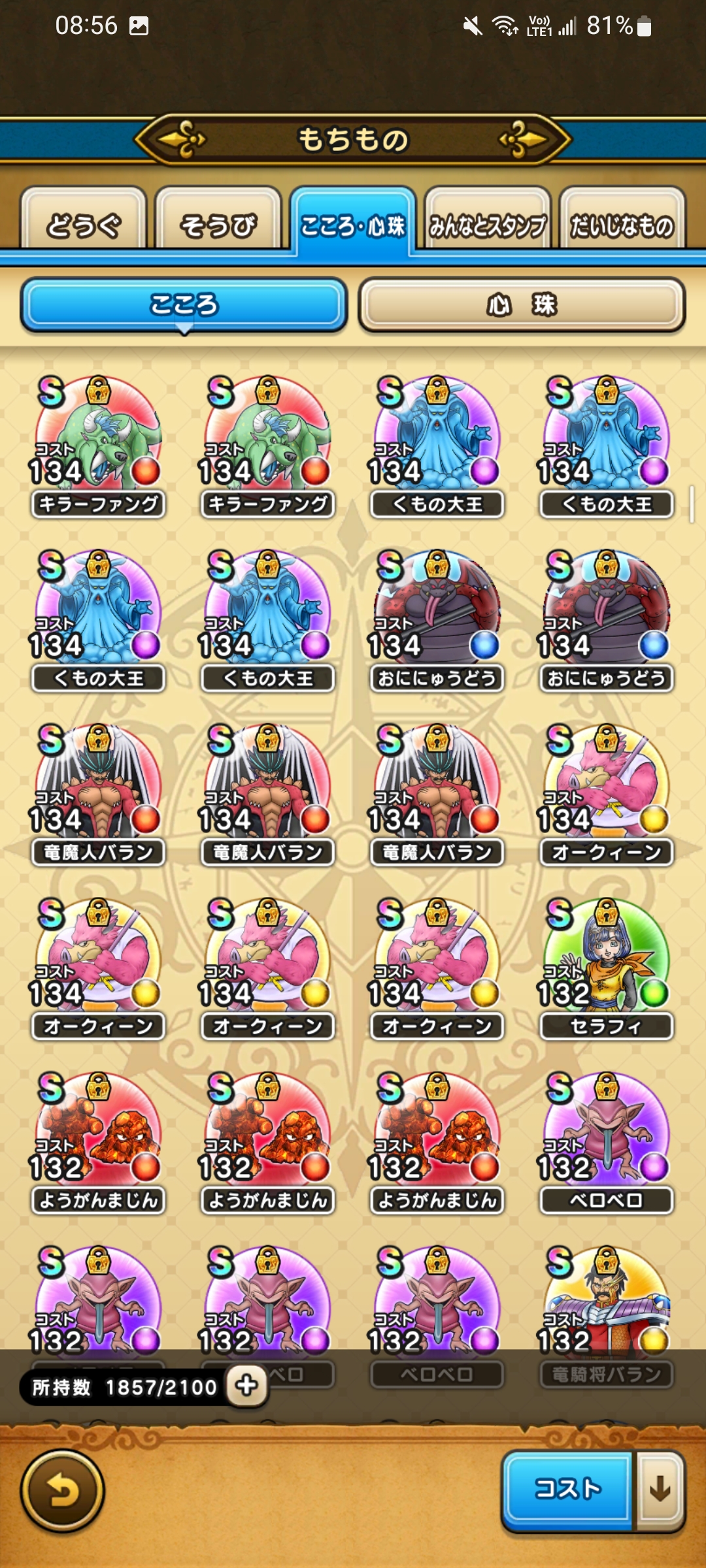Open the だいじなもの tab
The image size is (706, 1568).
(x=622, y=224)
